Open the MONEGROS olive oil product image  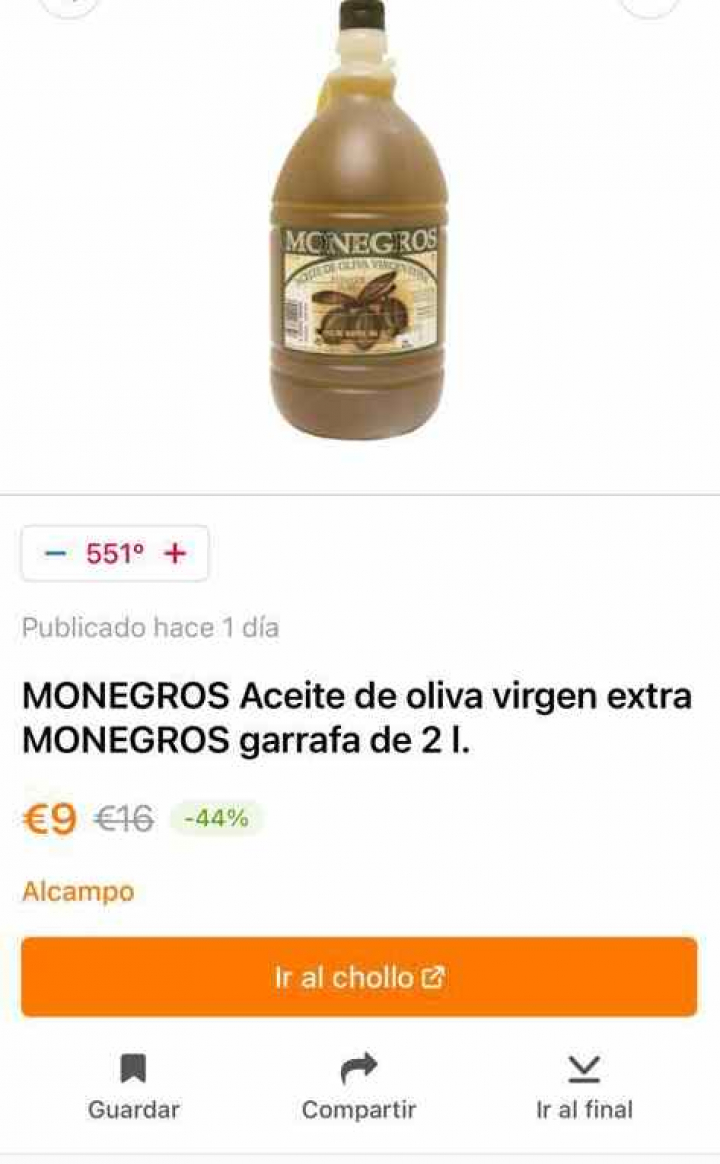pos(359,220)
